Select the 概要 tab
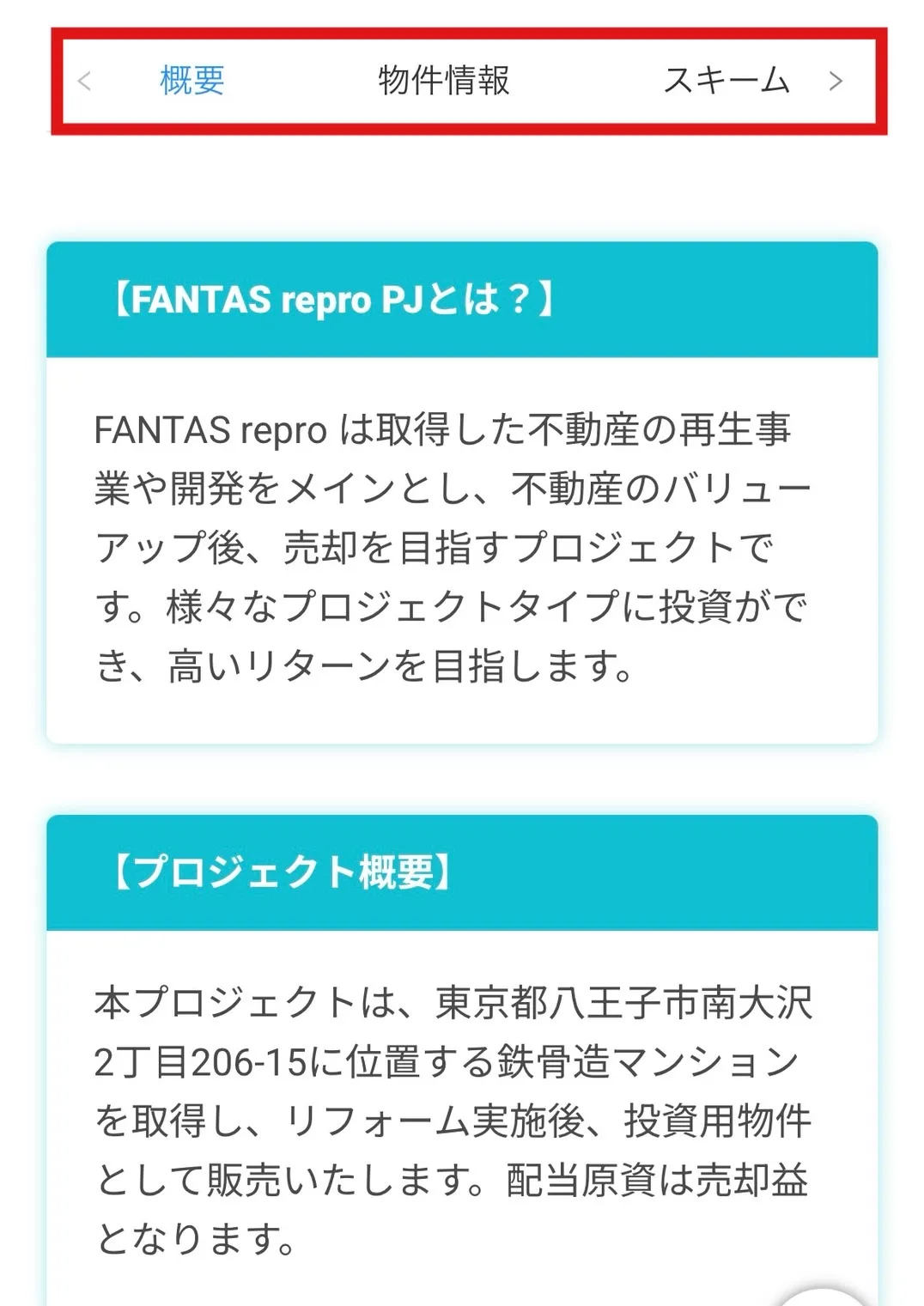The height and width of the screenshot is (1306, 924). (x=191, y=81)
